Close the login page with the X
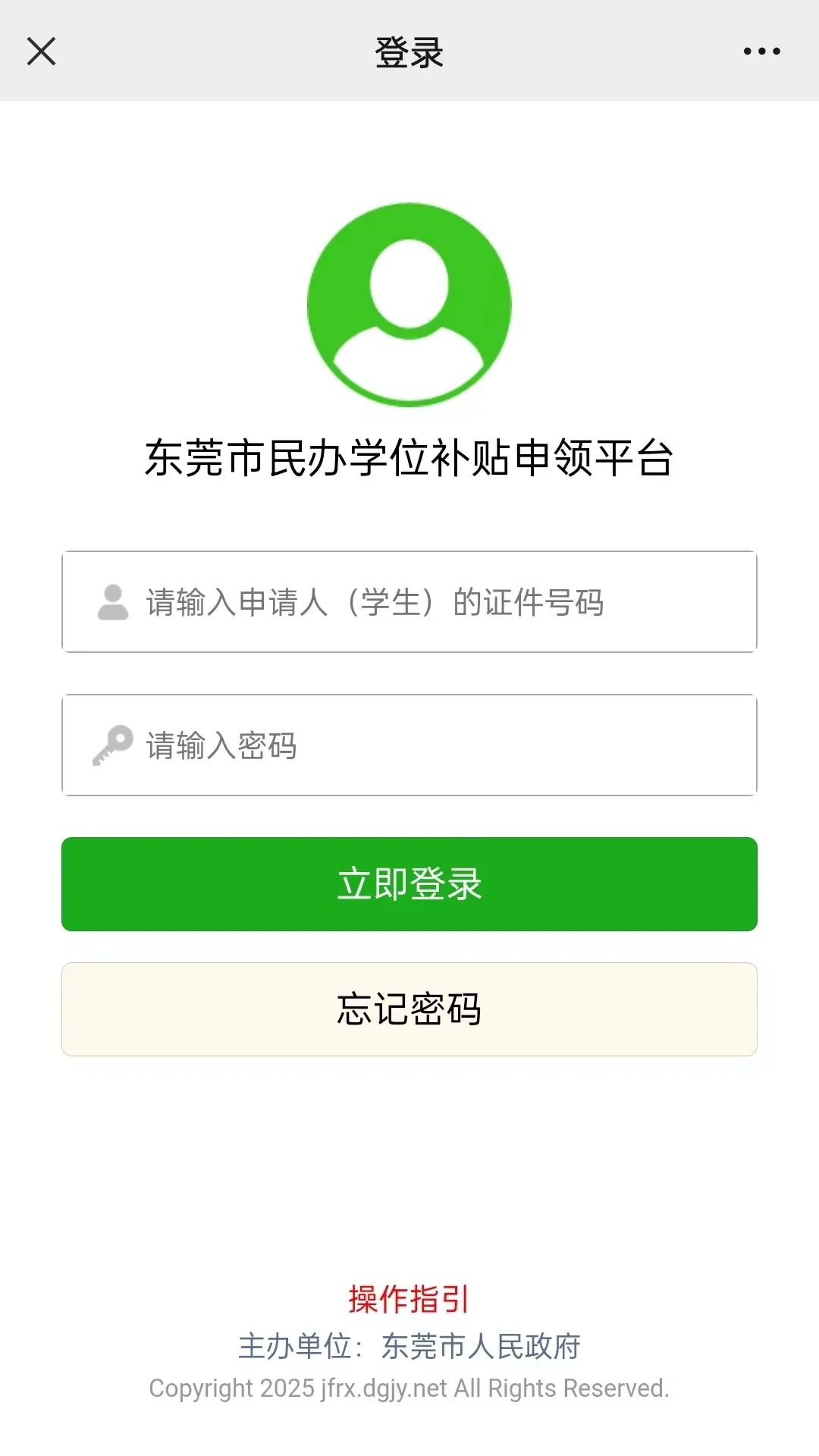819x1456 pixels. (41, 52)
